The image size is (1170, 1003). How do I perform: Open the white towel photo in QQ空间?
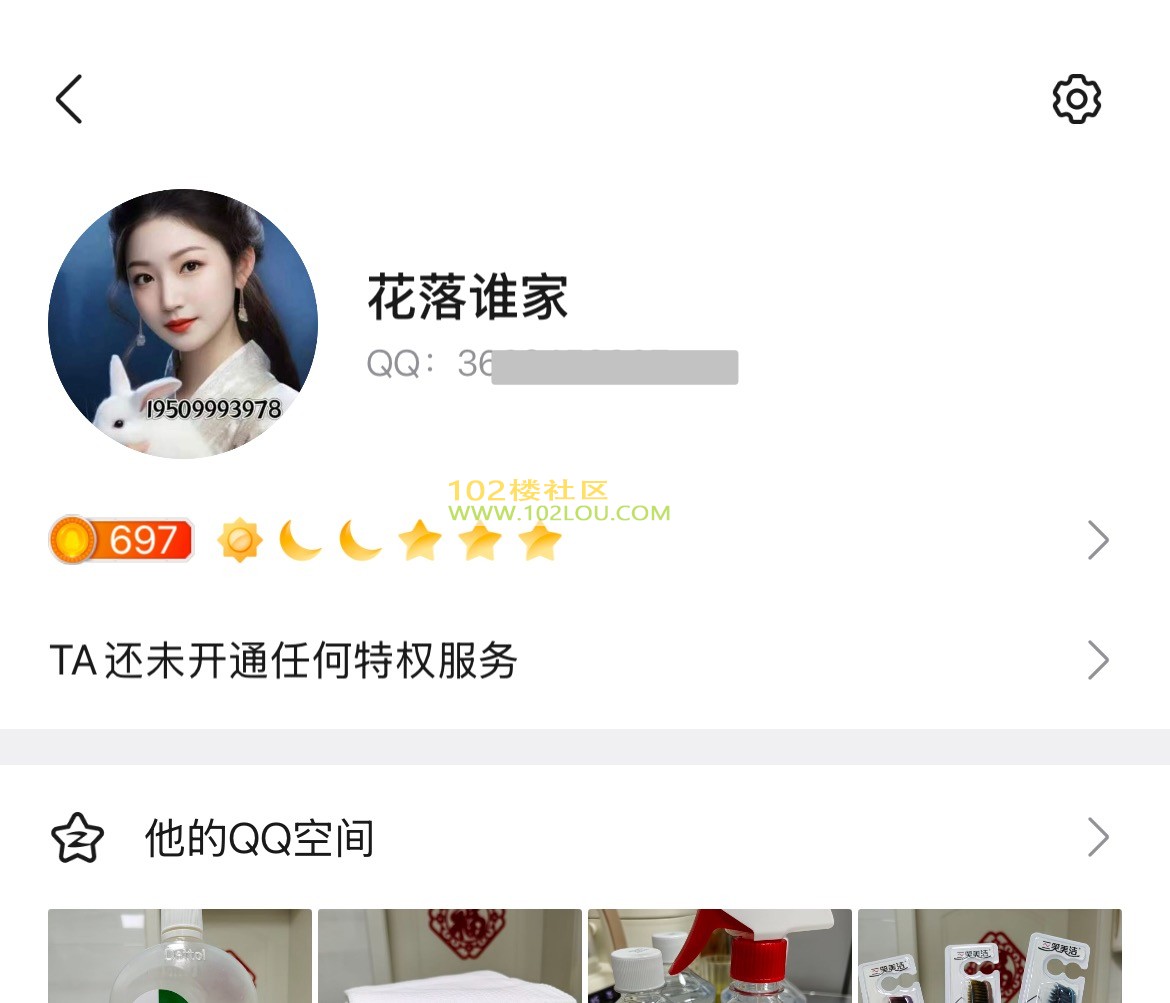[449, 956]
